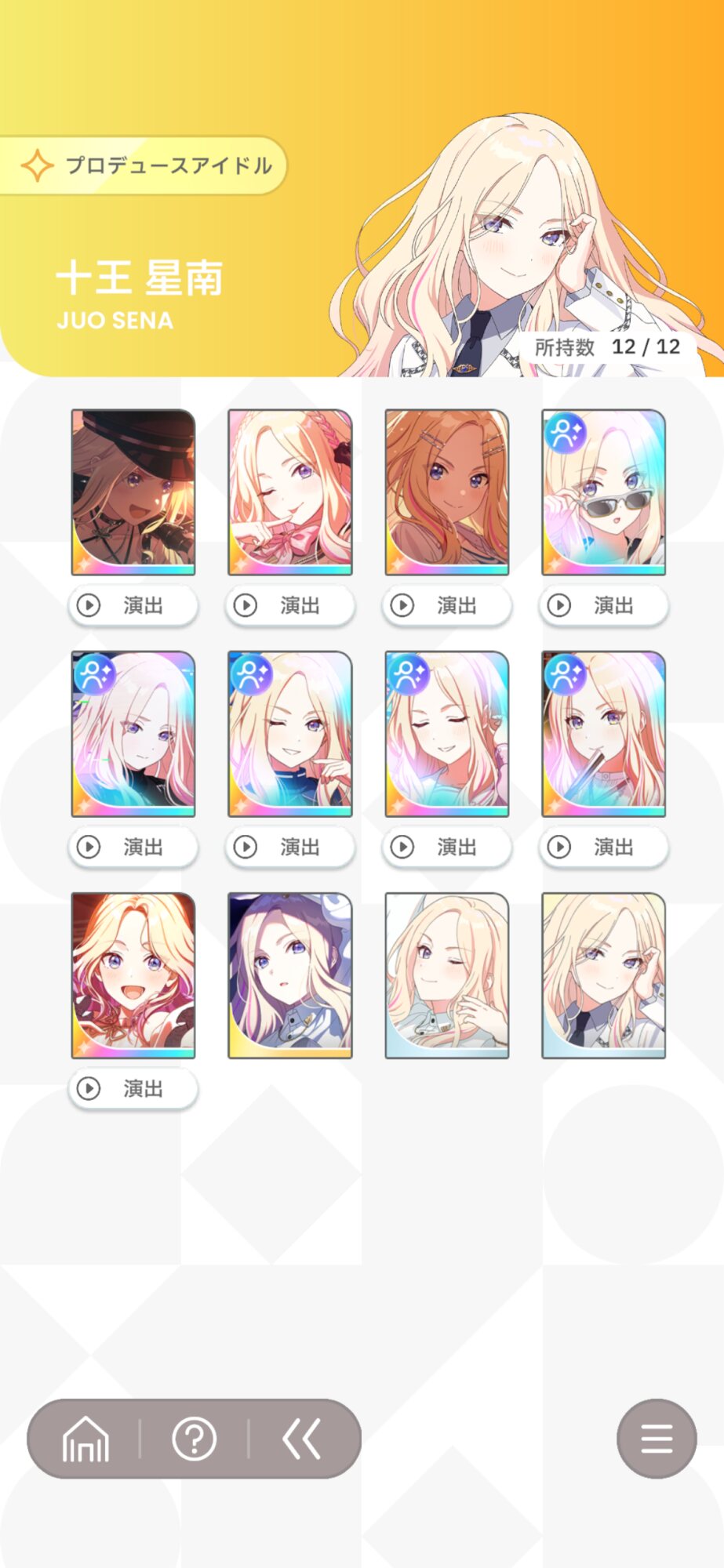Open the pink ribbon winking card
The width and height of the screenshot is (724, 1568).
[289, 492]
